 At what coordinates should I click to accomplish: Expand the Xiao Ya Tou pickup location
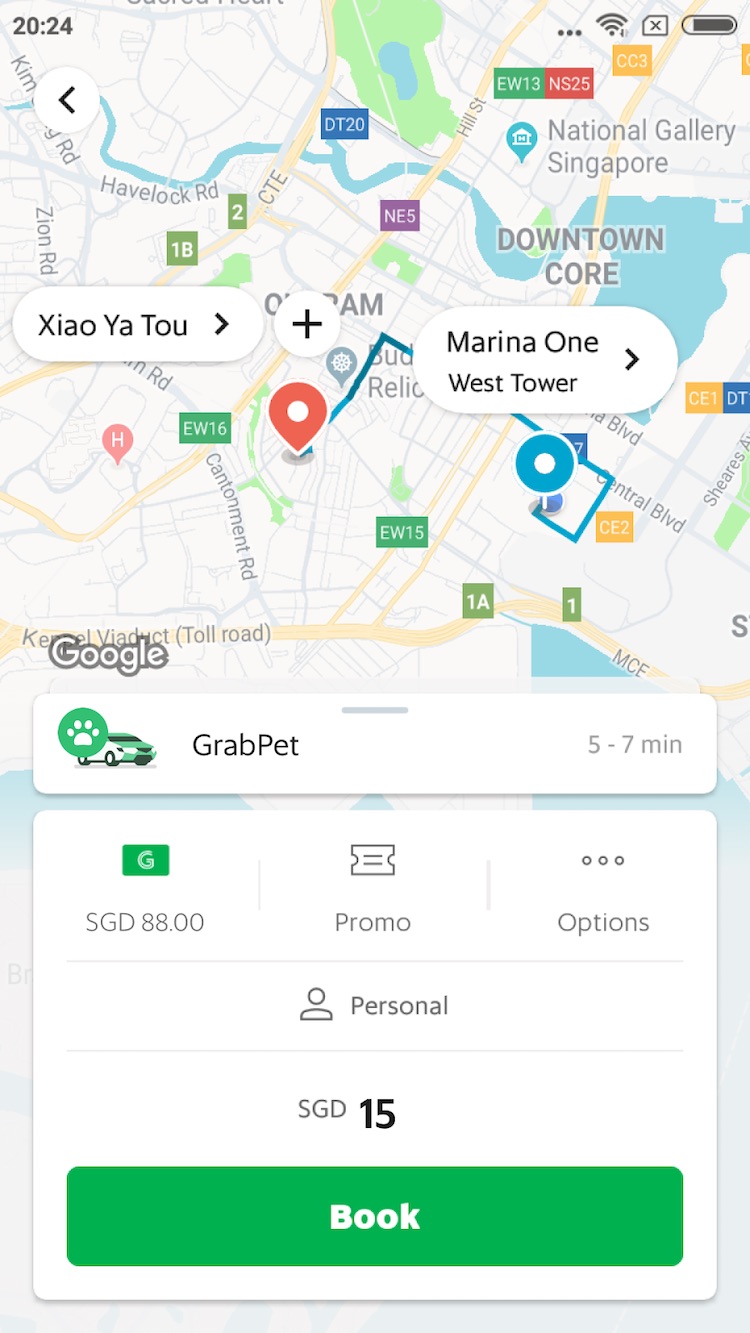point(137,324)
